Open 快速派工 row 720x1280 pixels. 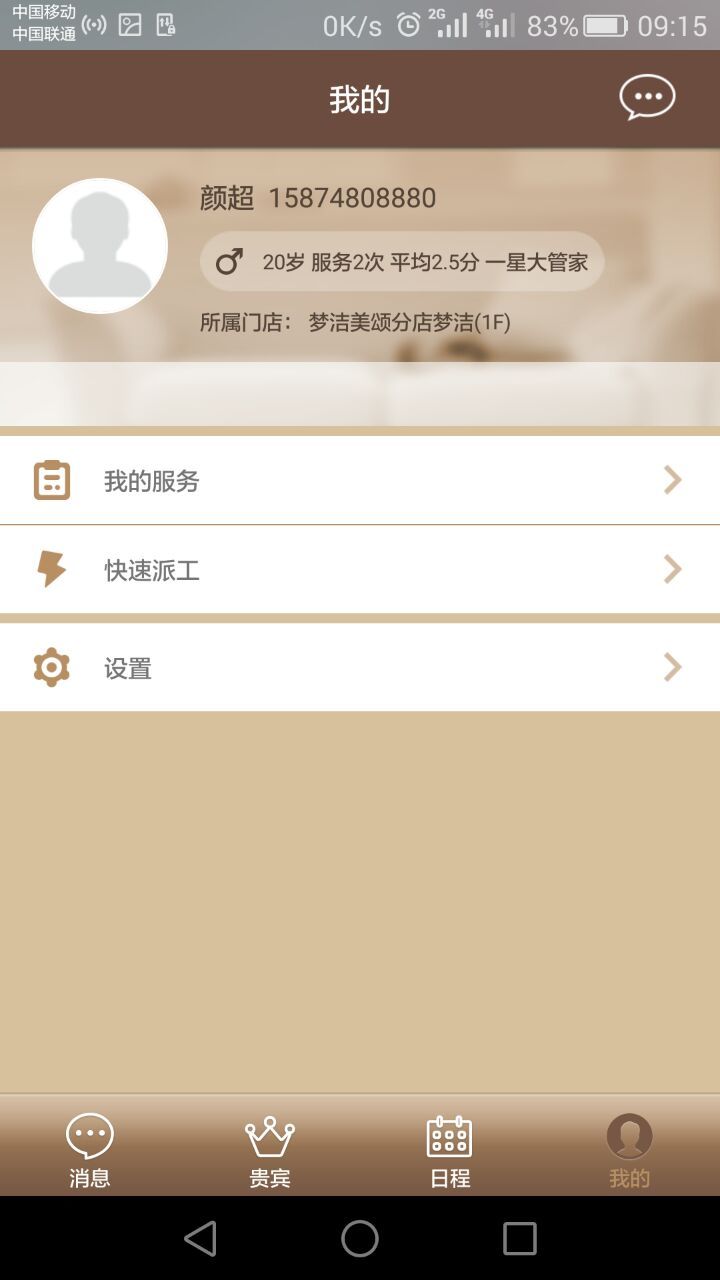[360, 570]
